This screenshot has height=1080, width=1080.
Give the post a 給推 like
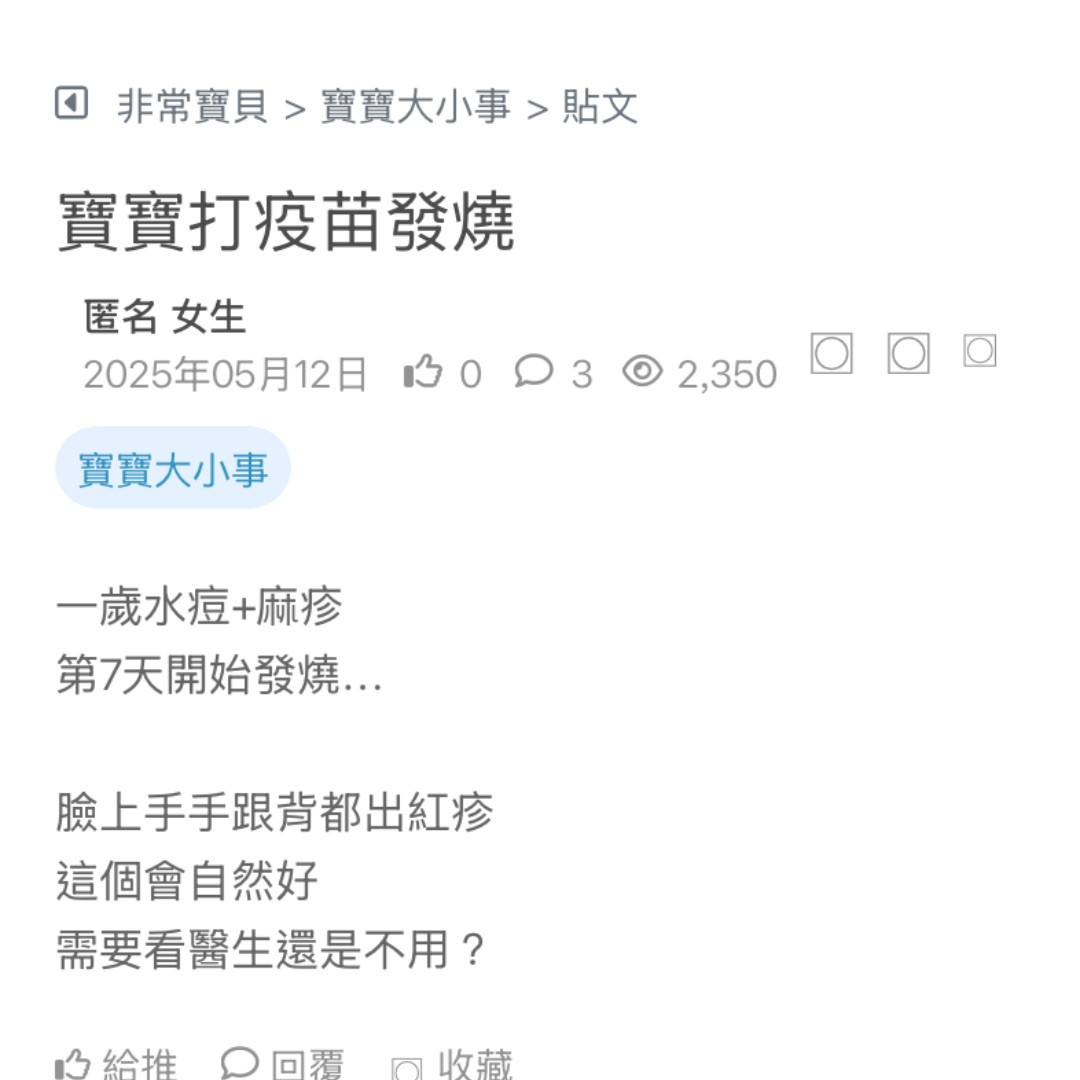tap(118, 1064)
